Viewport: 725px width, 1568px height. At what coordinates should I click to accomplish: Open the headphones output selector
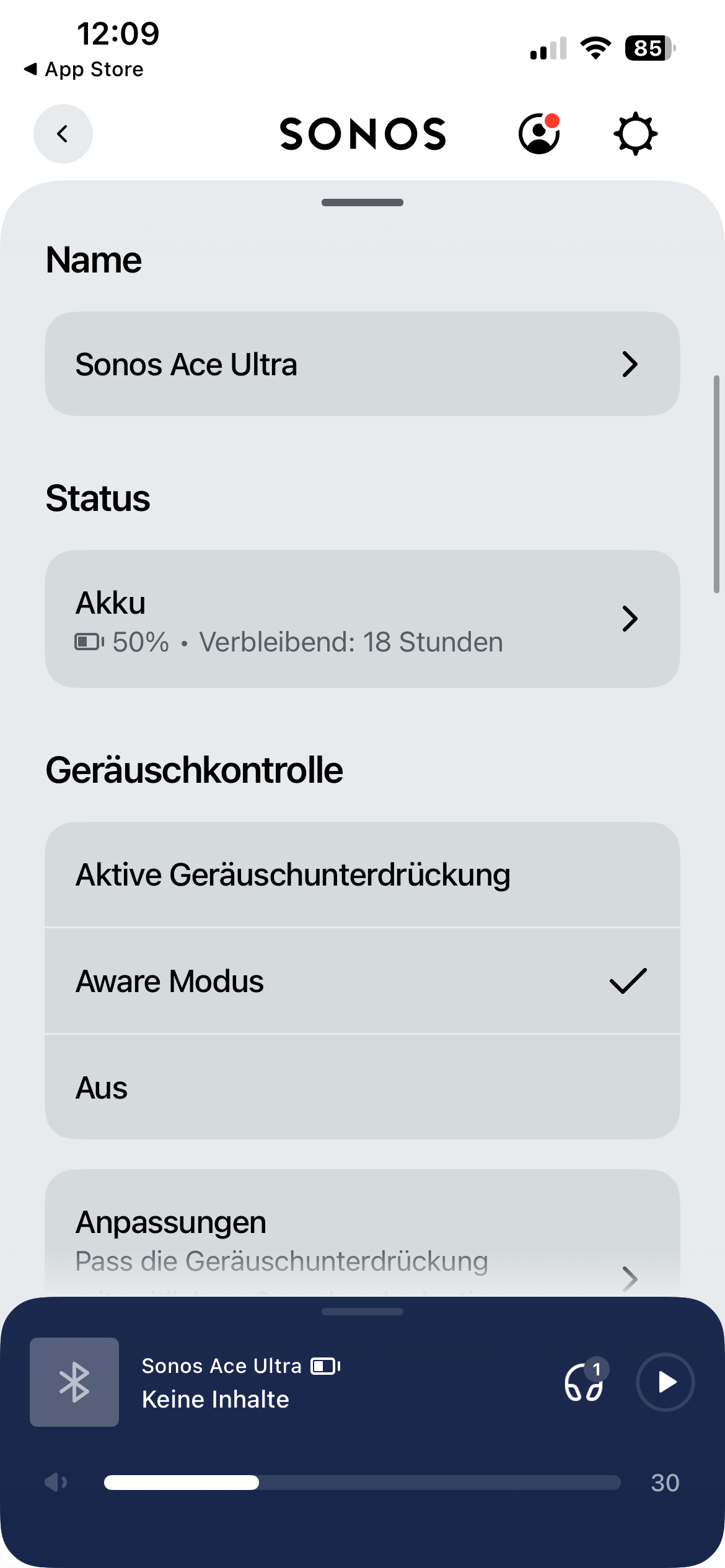tap(586, 1381)
